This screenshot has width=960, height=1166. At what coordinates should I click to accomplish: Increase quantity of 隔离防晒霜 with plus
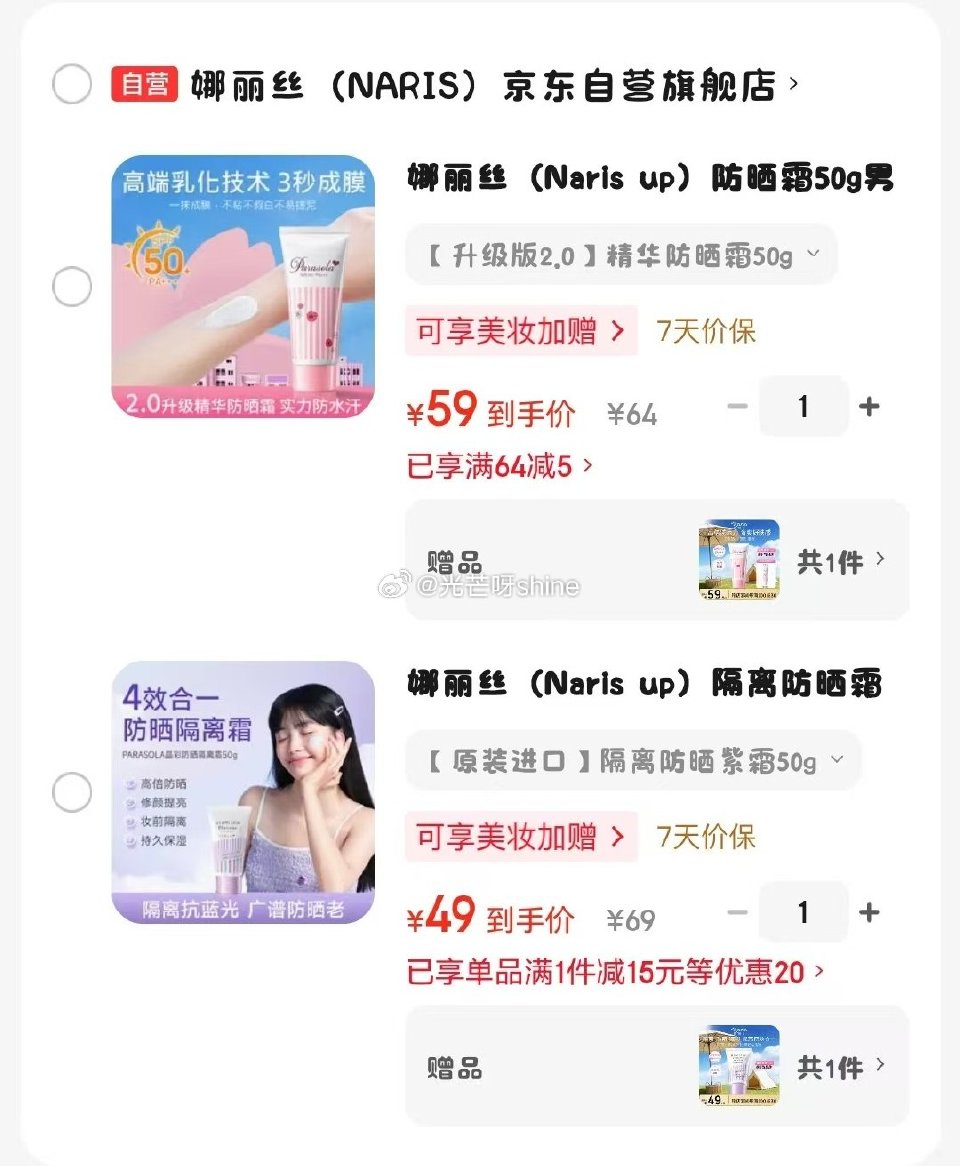click(x=869, y=912)
